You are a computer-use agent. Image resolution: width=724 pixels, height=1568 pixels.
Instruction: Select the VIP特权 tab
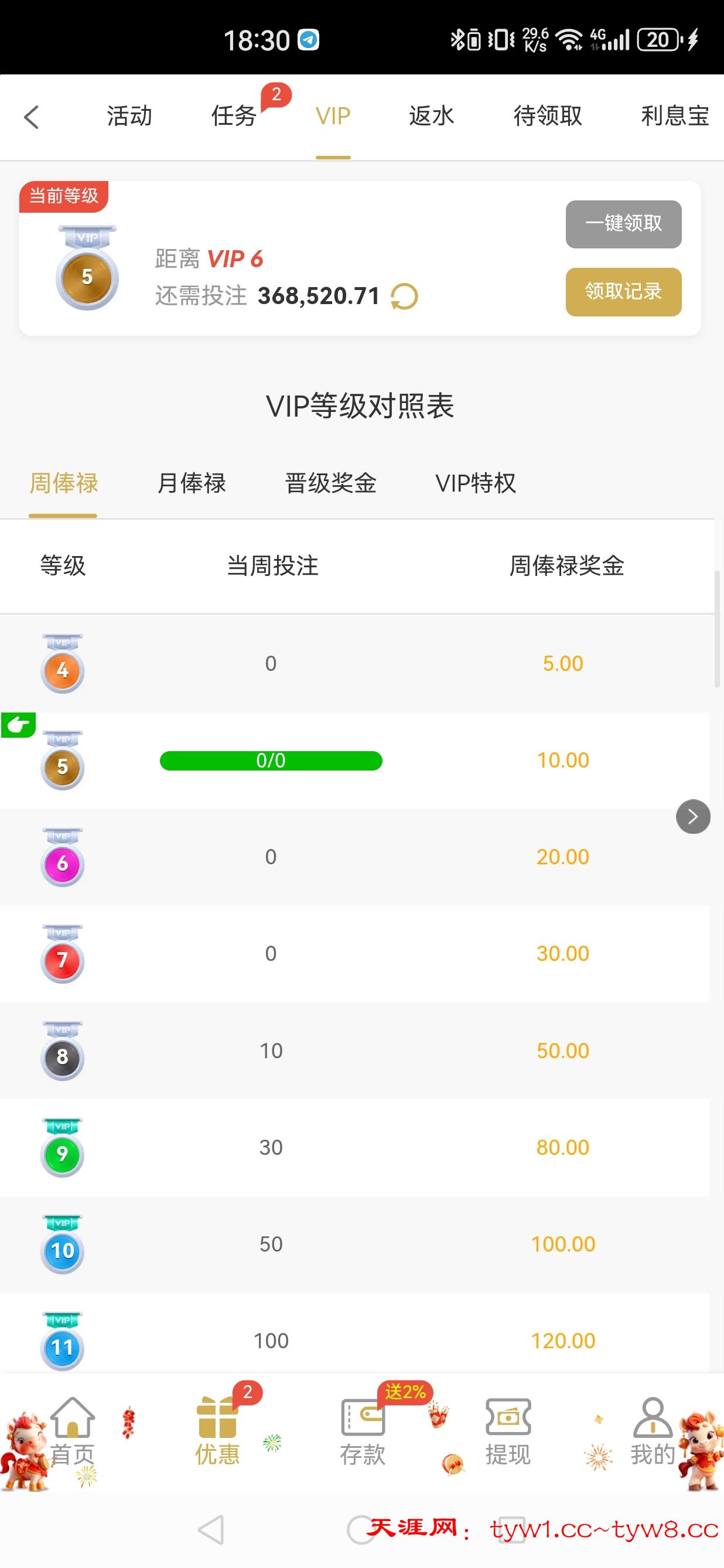[x=477, y=483]
